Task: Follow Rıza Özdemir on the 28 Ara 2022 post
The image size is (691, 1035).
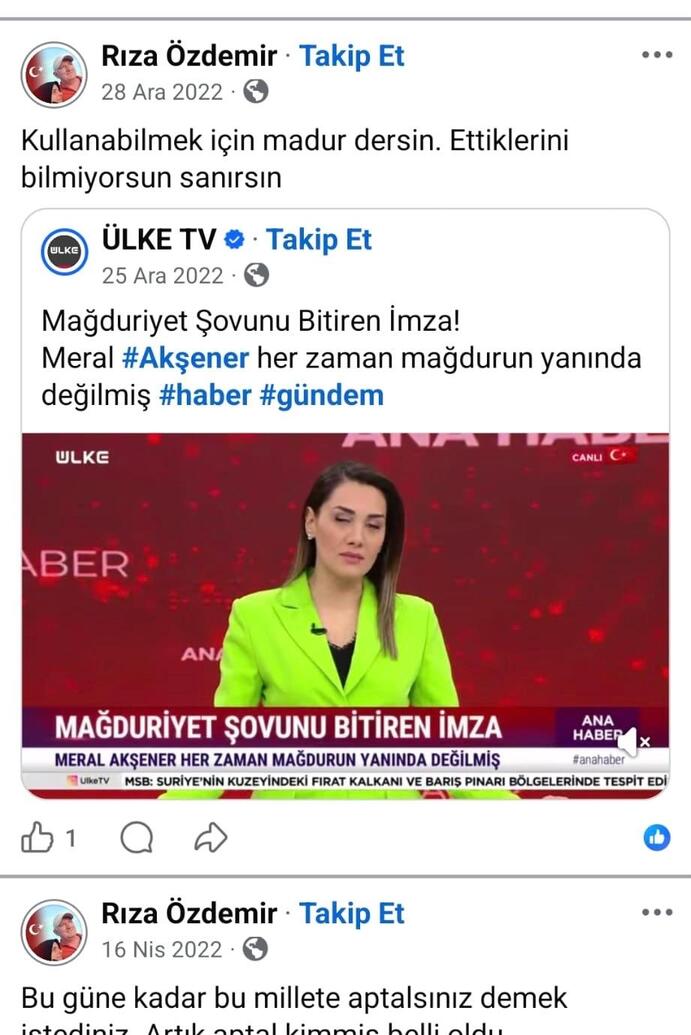Action: point(352,56)
